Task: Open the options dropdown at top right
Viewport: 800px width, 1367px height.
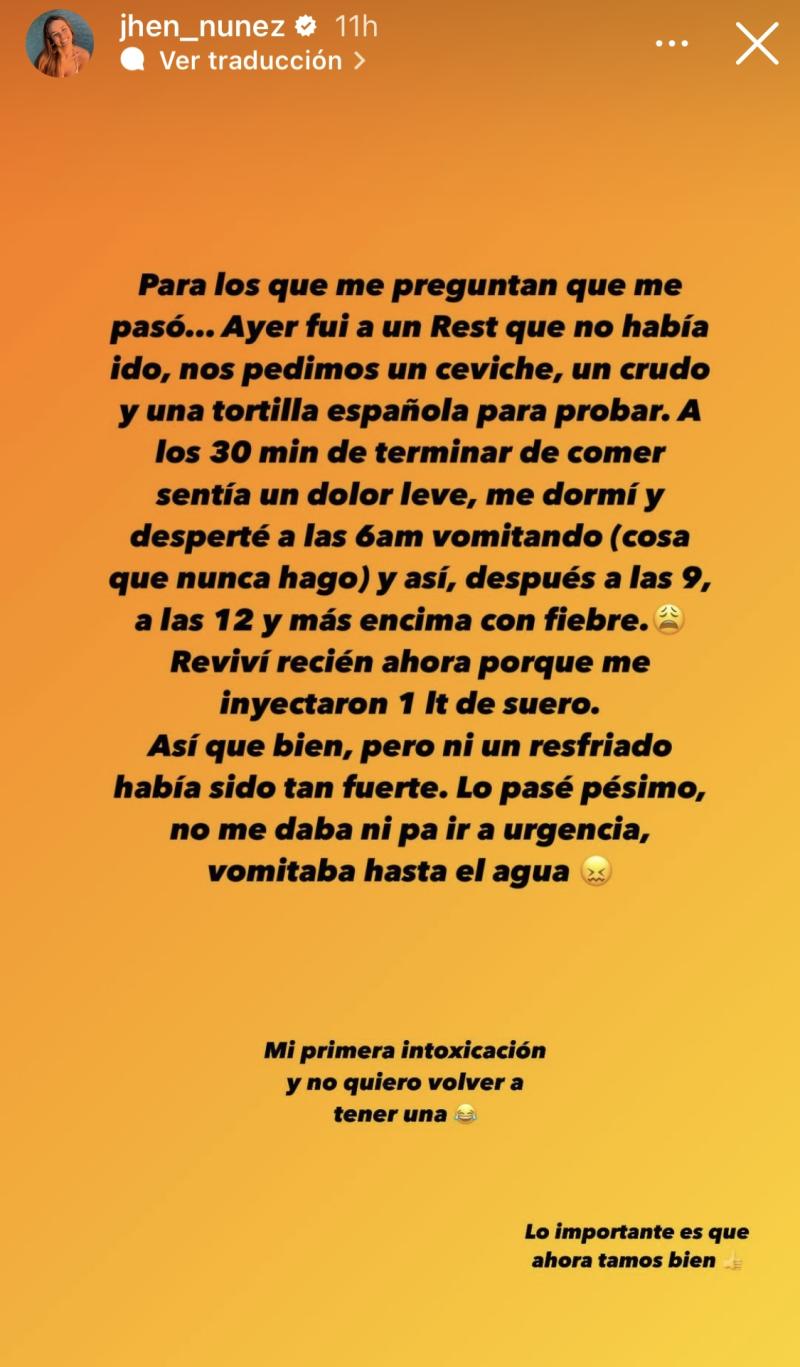Action: (x=672, y=43)
